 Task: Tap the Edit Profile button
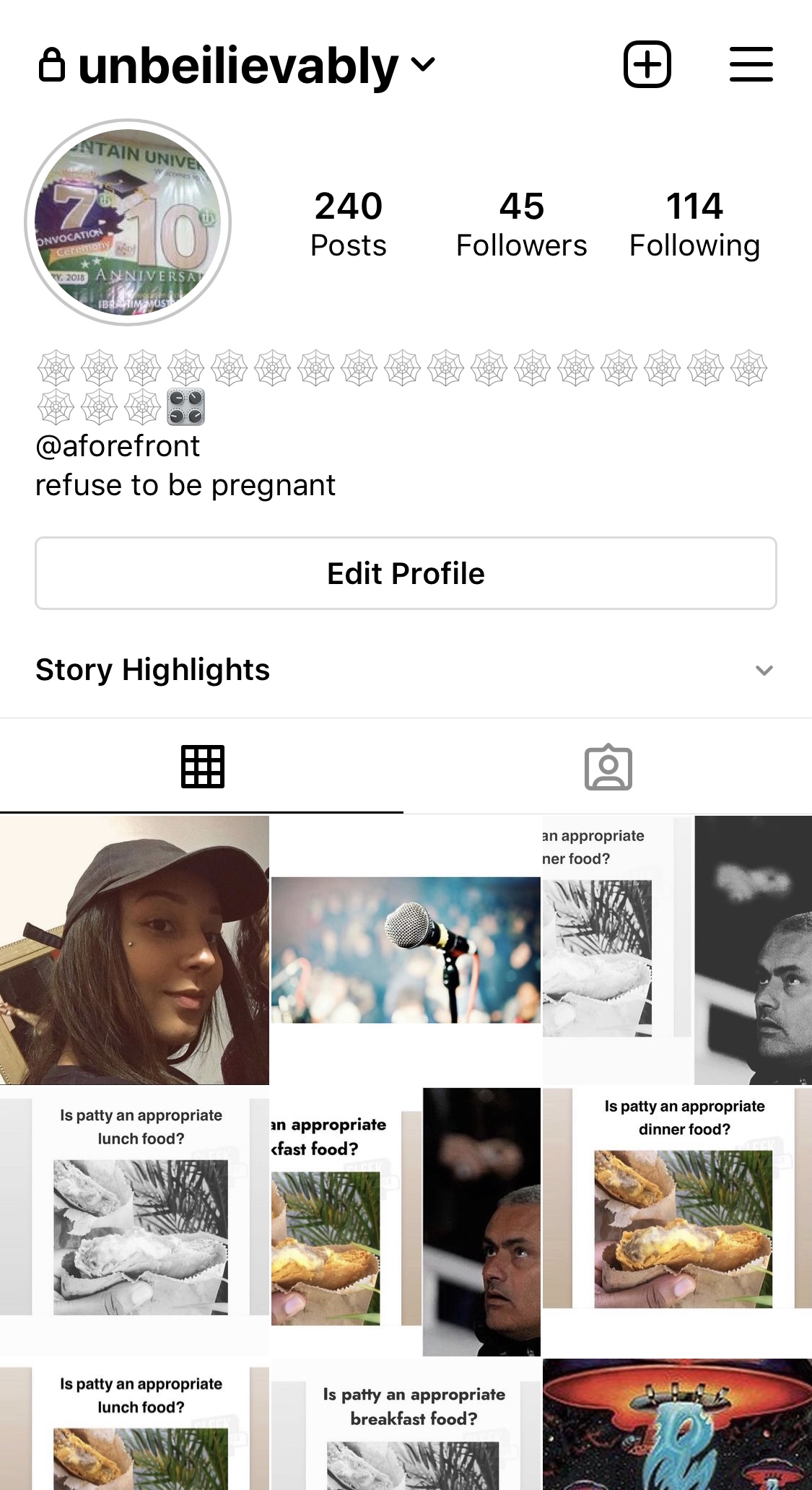point(406,573)
